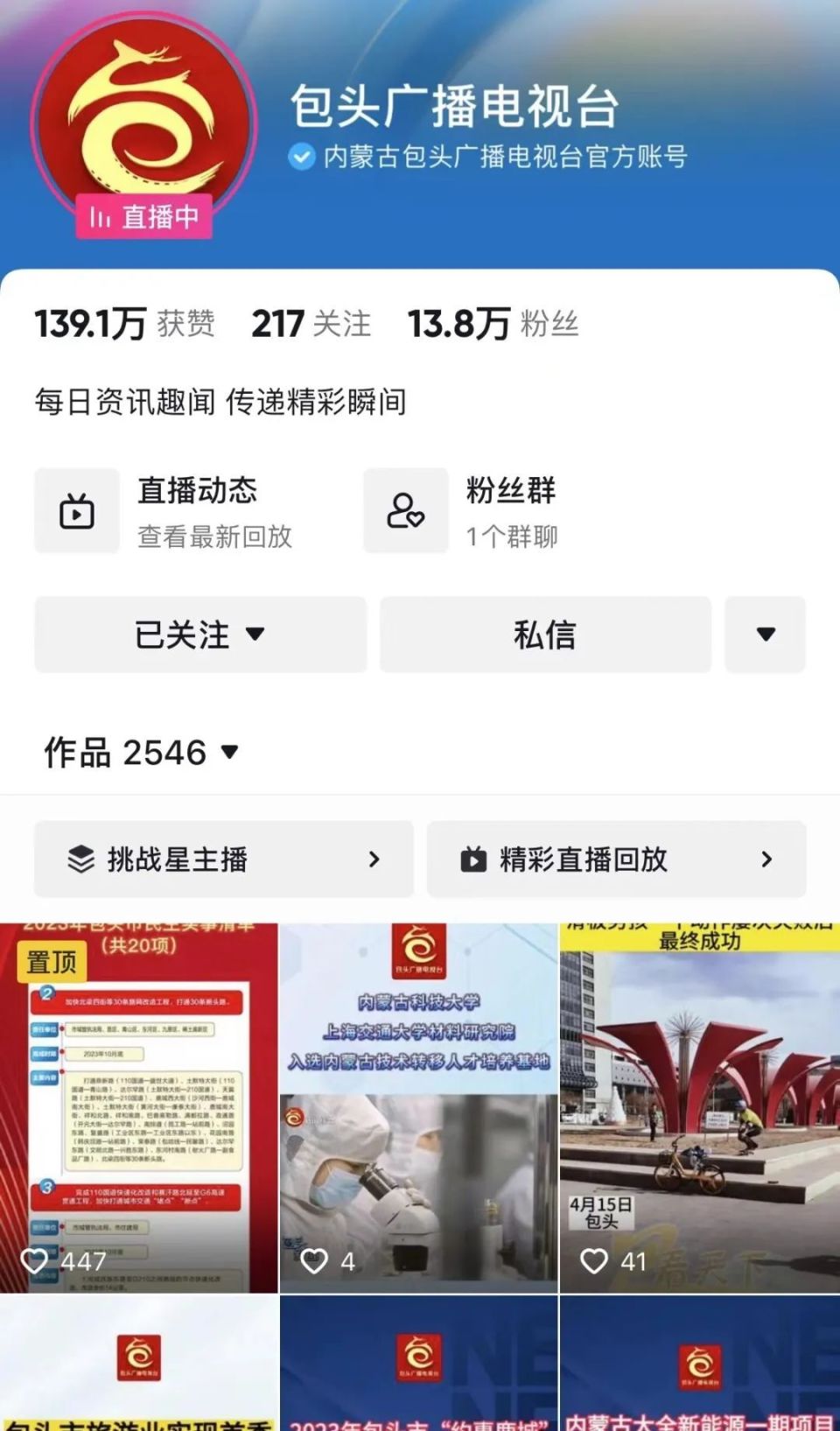Screen dimensions: 840x1431
Task: Expand the arrow next to 已关注
Action: tap(255, 635)
